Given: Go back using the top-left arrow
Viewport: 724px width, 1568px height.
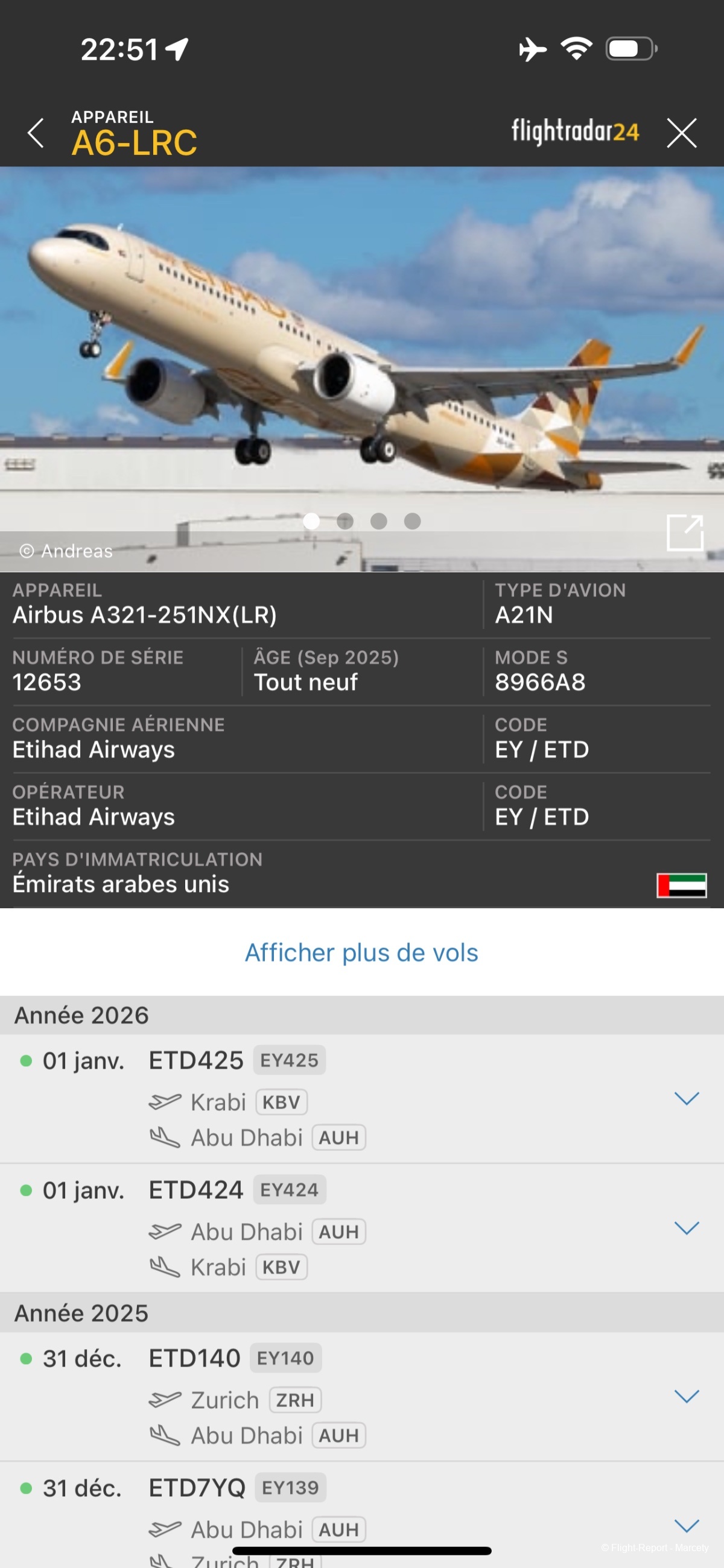Looking at the screenshot, I should coord(36,133).
